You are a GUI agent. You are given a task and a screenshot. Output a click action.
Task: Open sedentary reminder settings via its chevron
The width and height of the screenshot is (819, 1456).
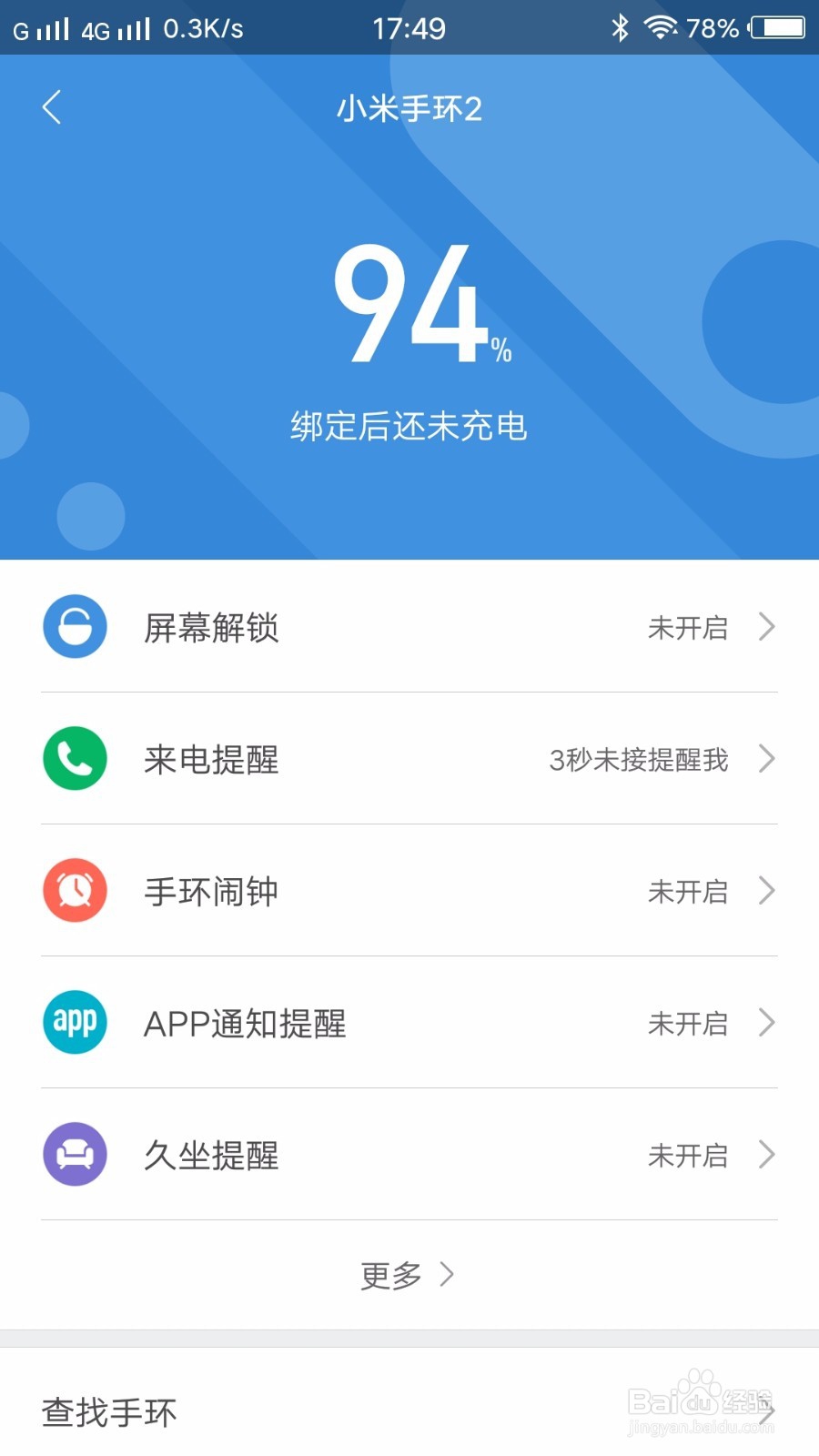tap(769, 1154)
